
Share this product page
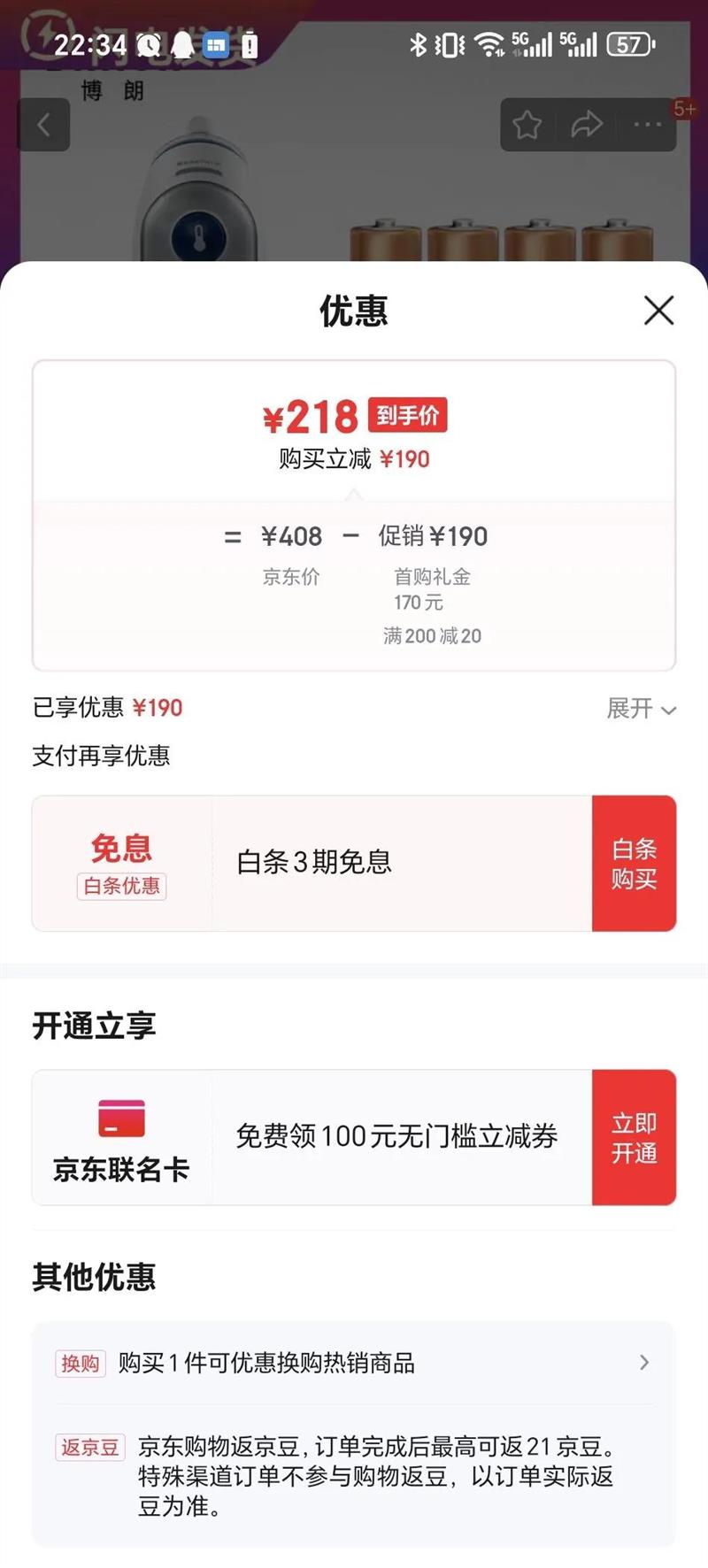click(x=586, y=125)
